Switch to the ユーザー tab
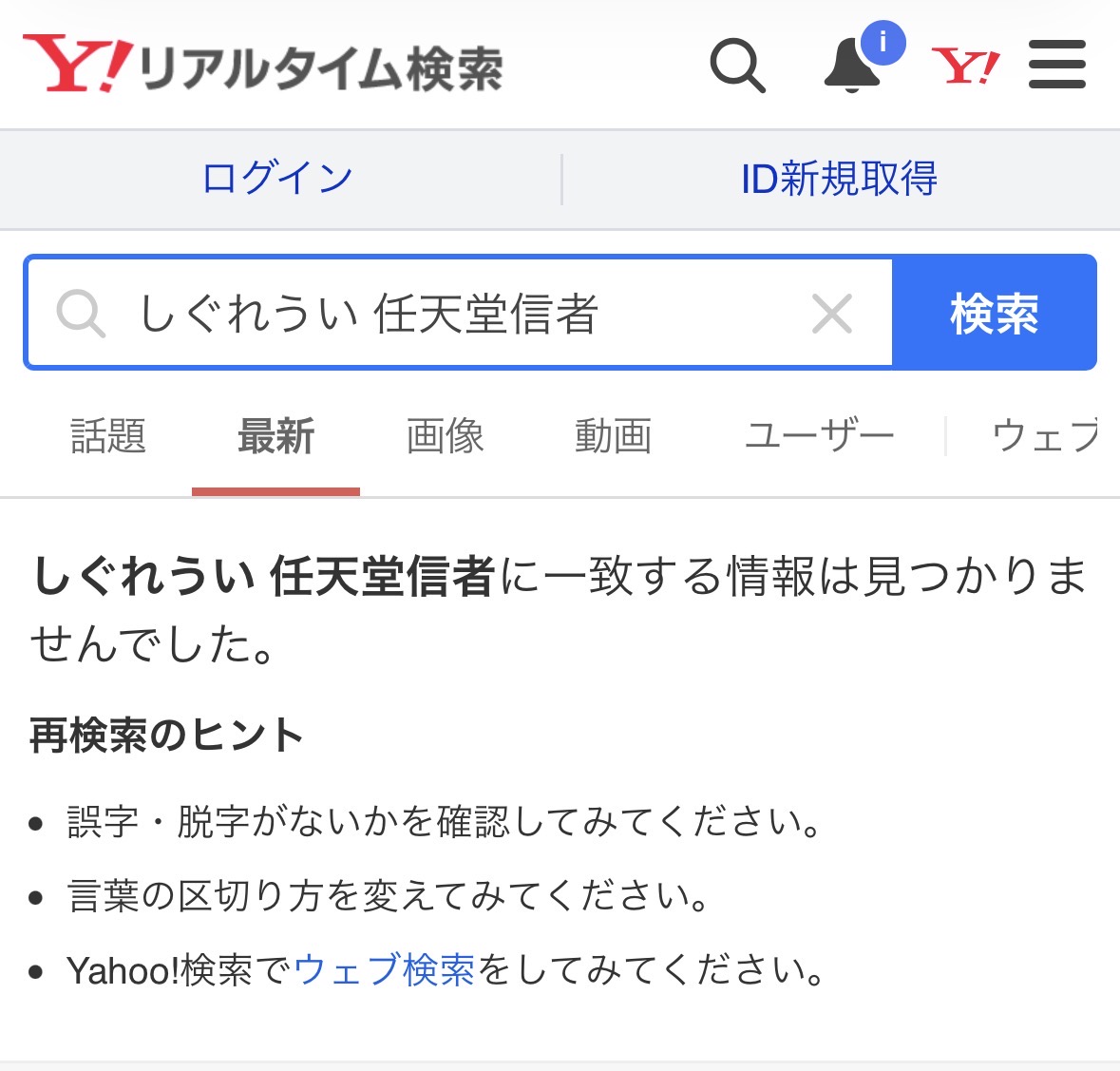Viewport: 1120px width, 1071px height. pos(819,436)
